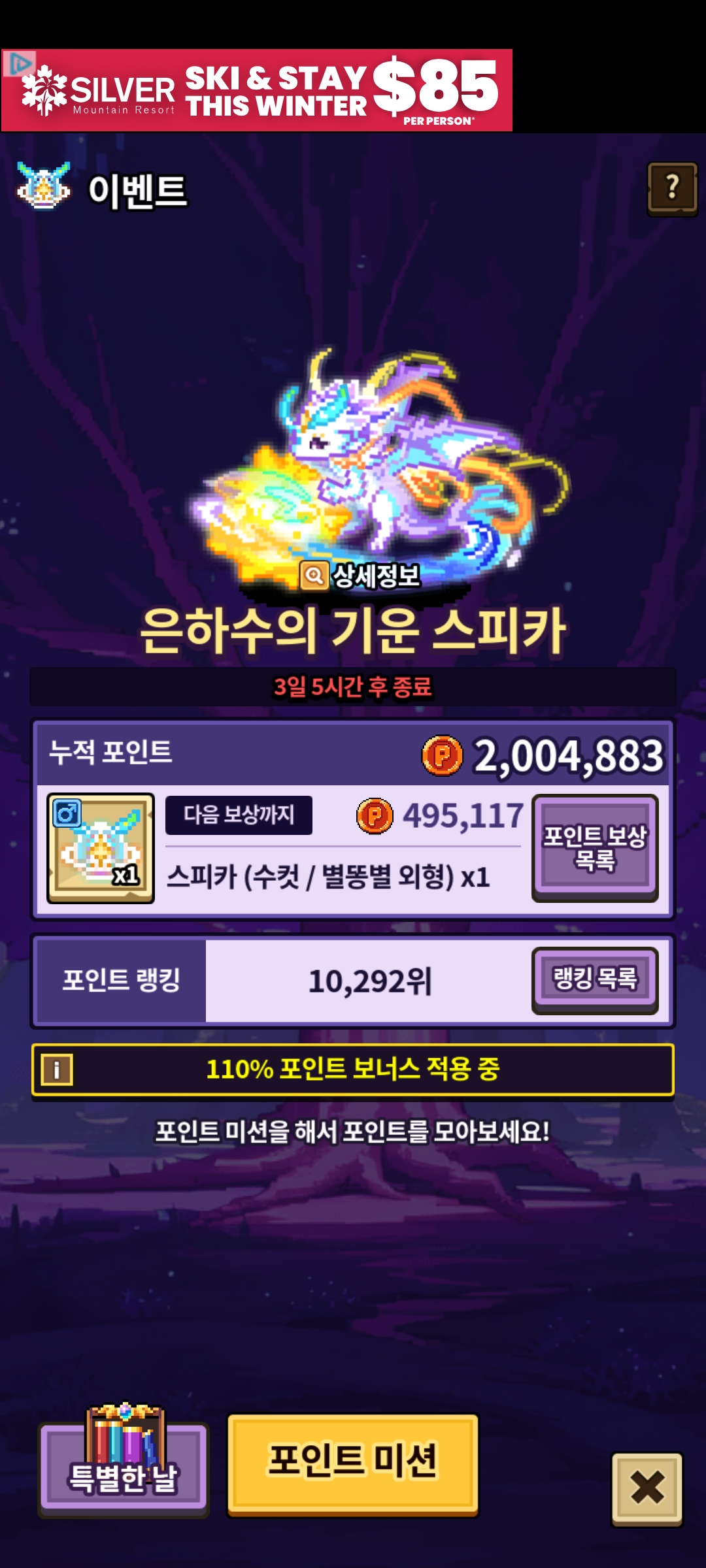Tap the next reward item card
Viewport: 706px width, 1568px height.
(x=101, y=848)
